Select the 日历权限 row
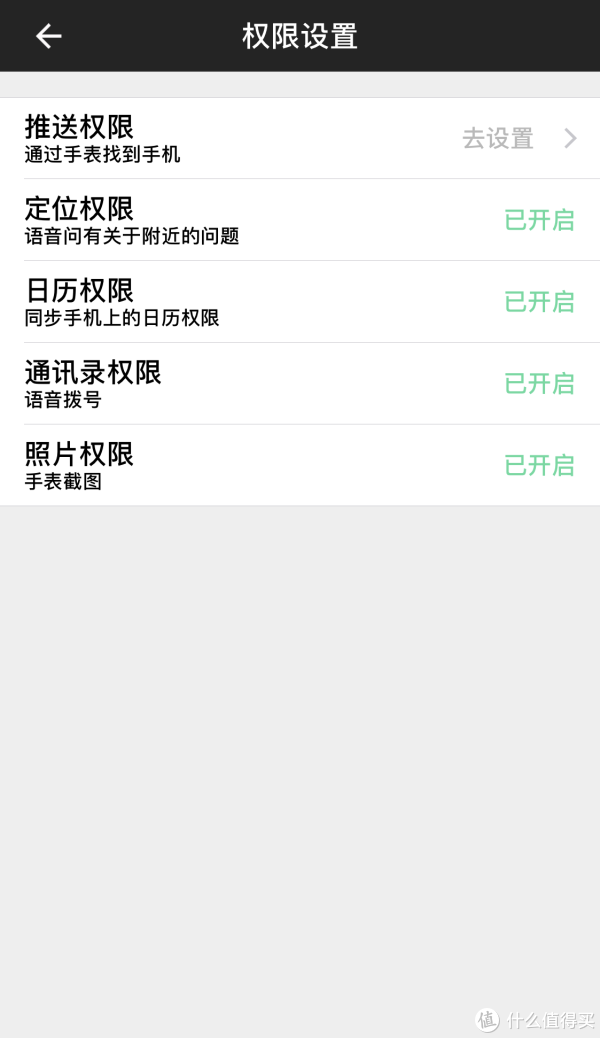600x1038 pixels. click(x=300, y=302)
